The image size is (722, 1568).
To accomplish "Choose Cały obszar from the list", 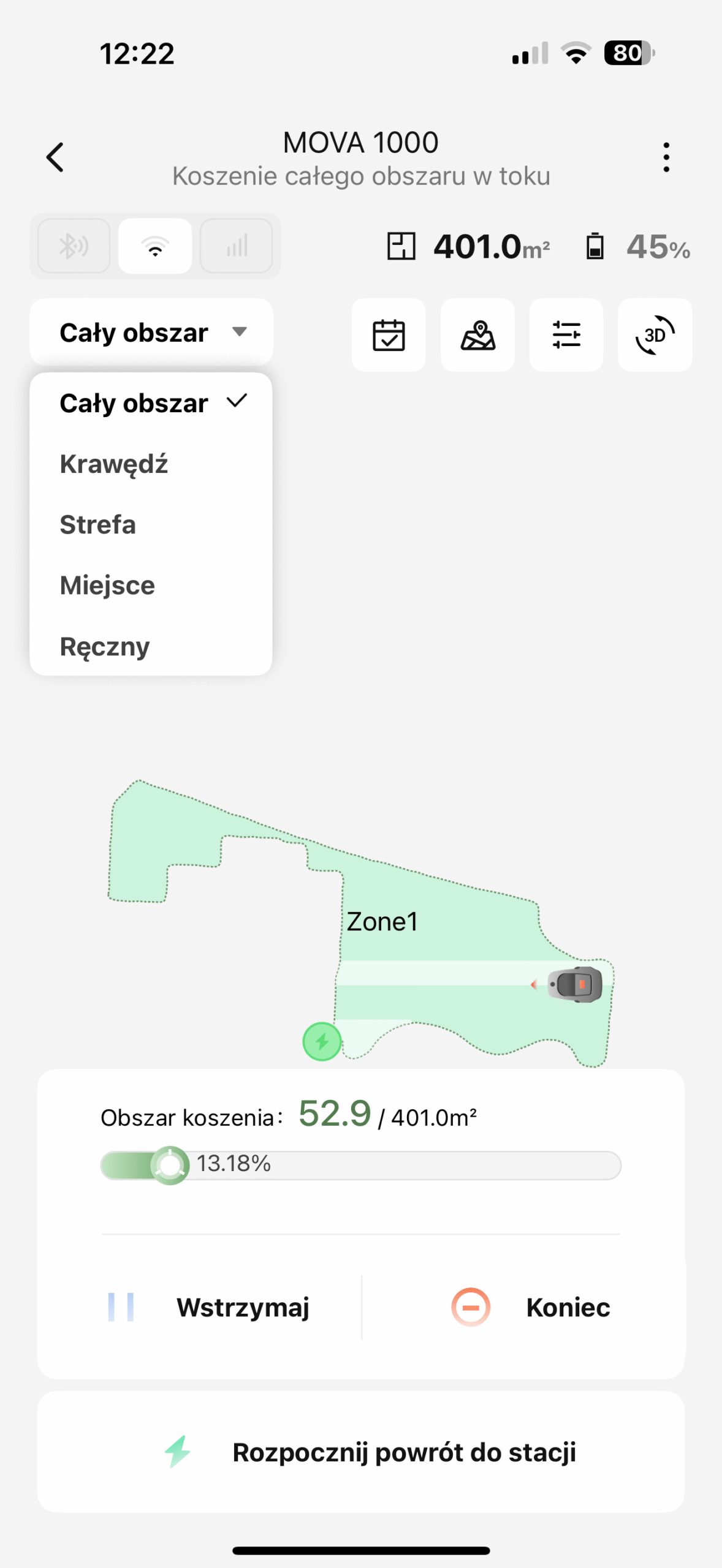I will [x=151, y=403].
